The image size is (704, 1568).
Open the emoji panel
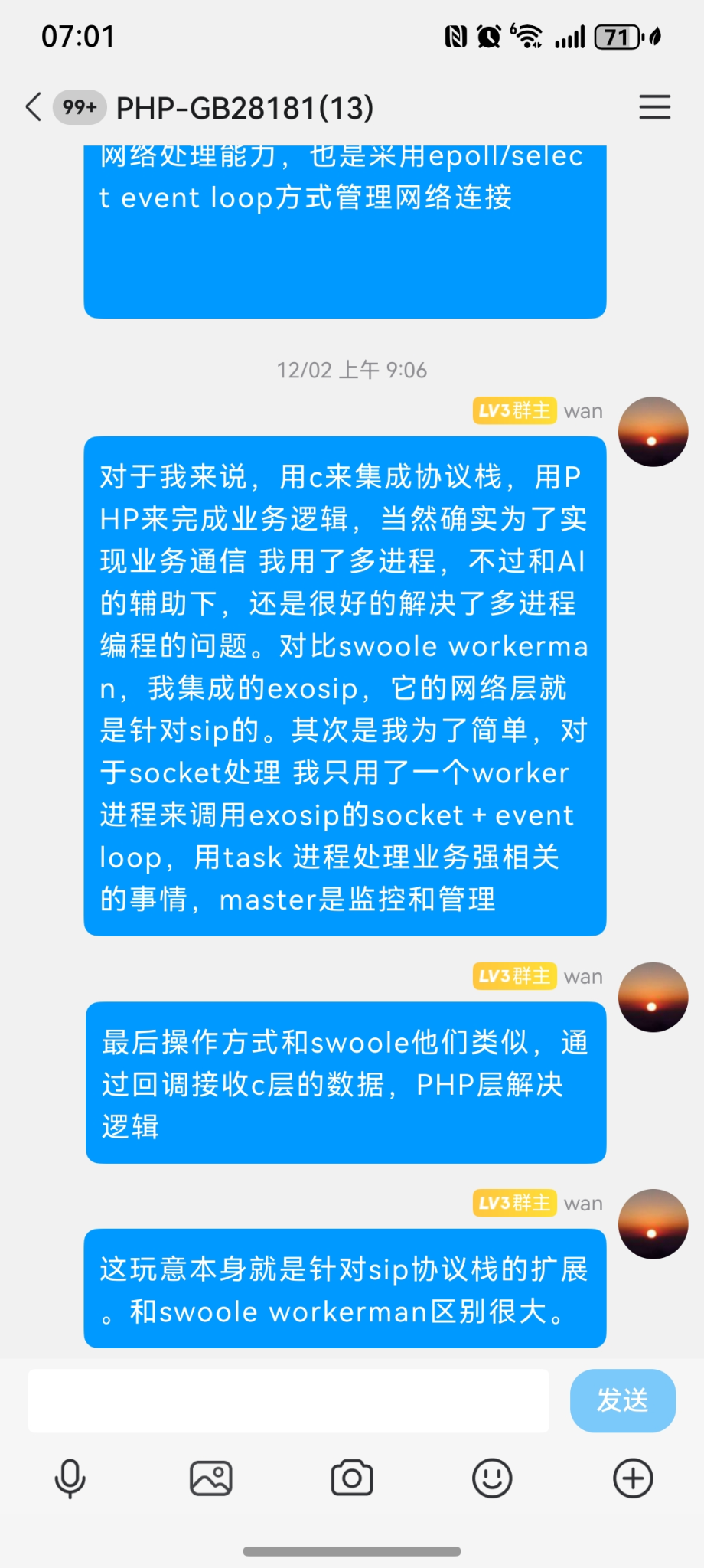click(492, 1478)
